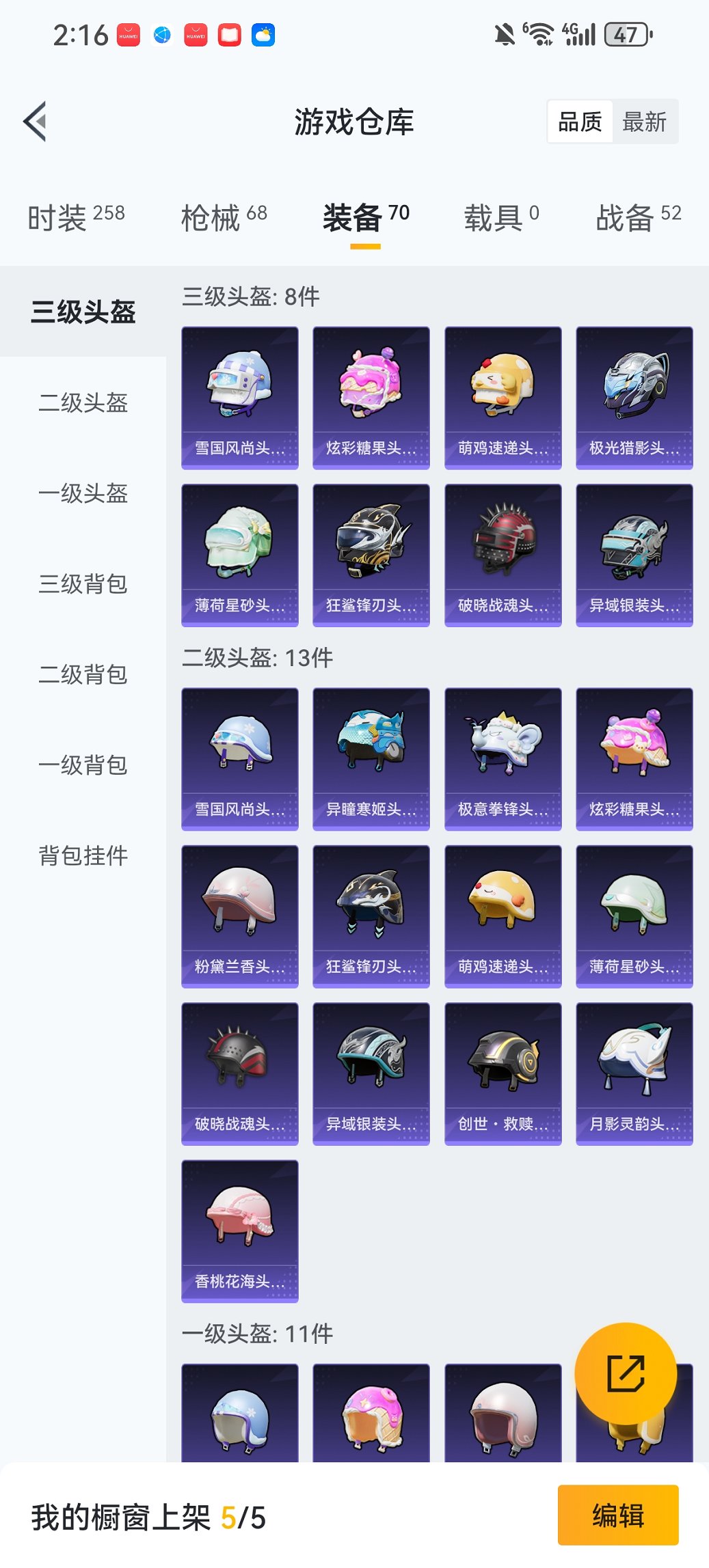This screenshot has height=1568, width=709.
Task: Switch to the 枪械 tab
Action: click(x=224, y=218)
